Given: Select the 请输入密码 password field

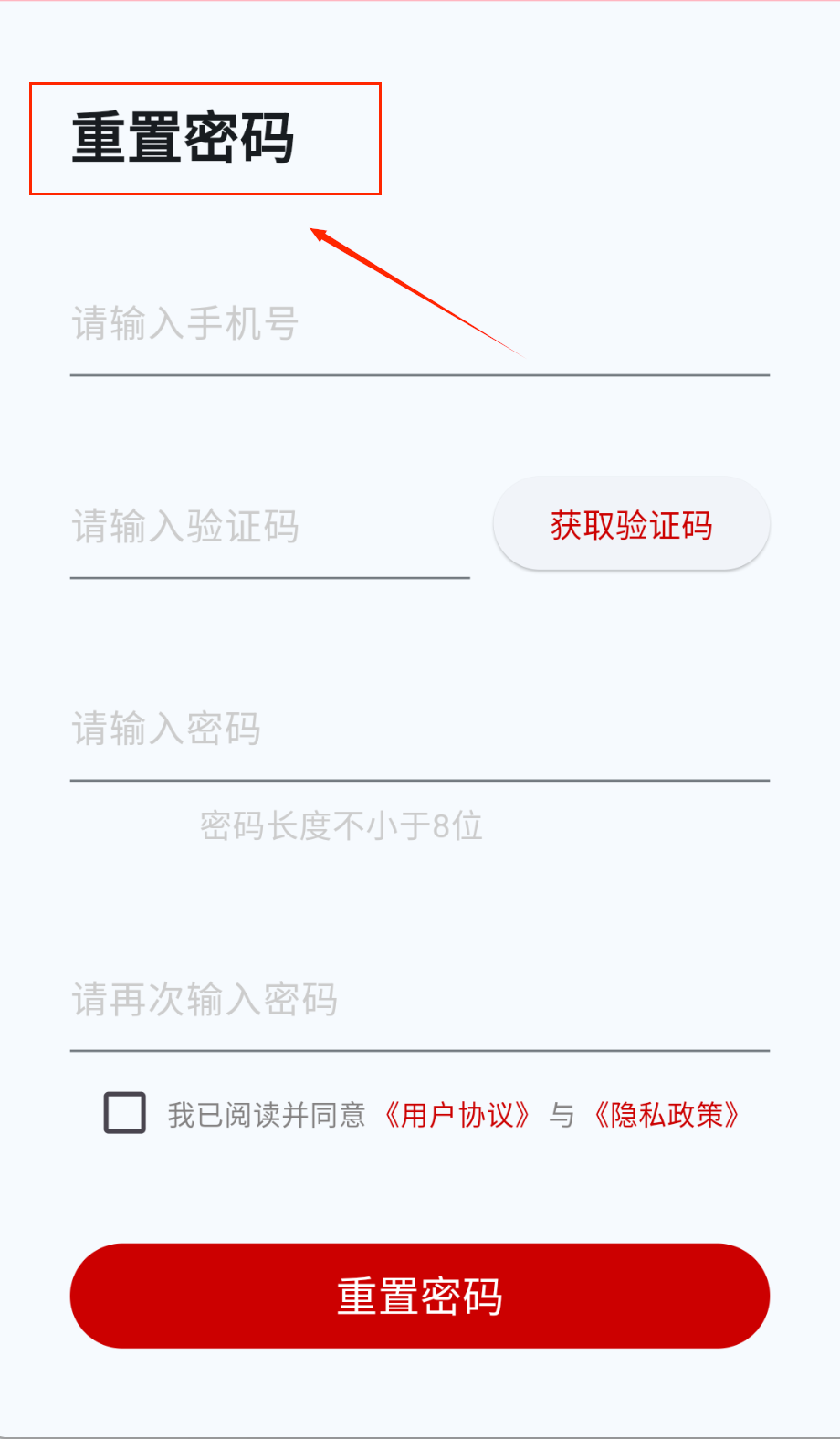Looking at the screenshot, I should (419, 730).
